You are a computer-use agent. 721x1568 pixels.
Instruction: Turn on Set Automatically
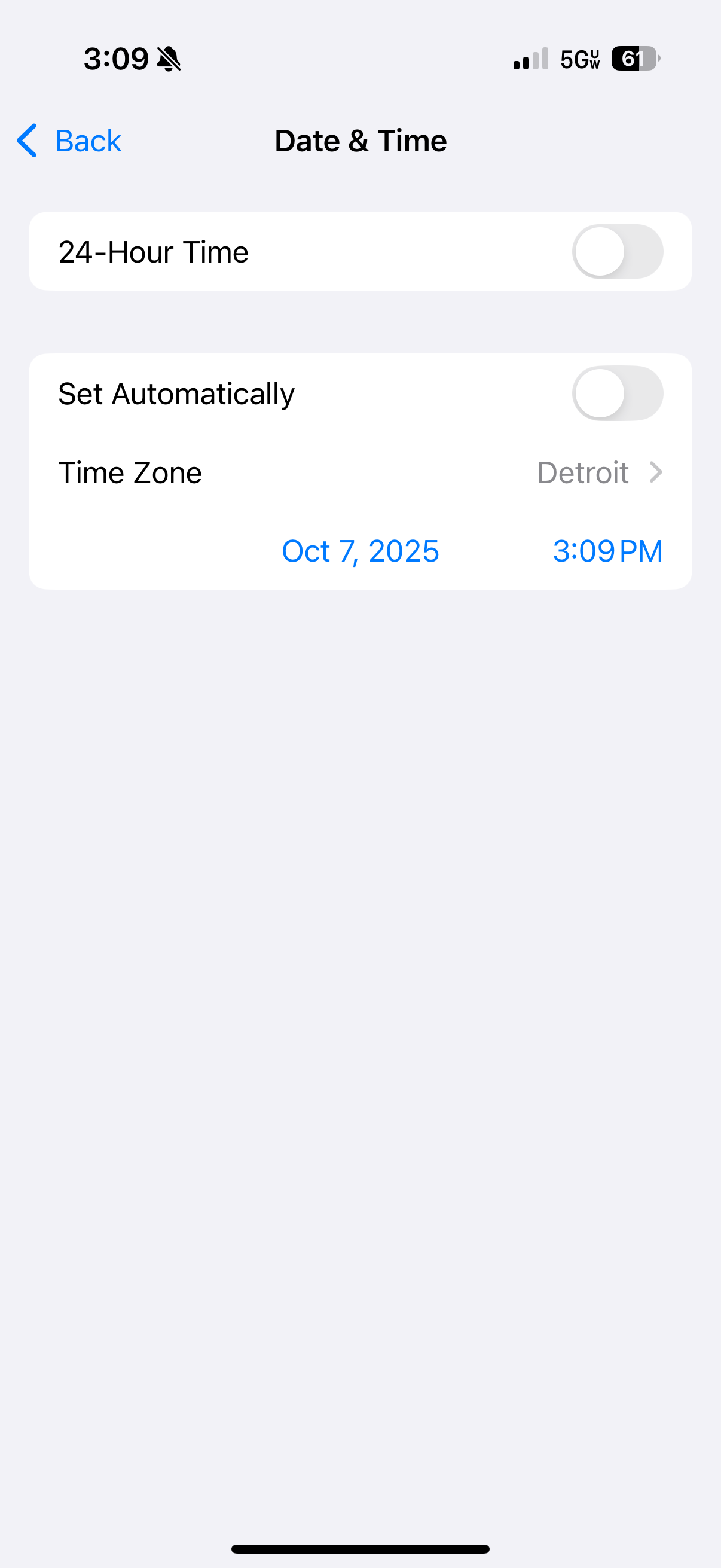click(617, 393)
